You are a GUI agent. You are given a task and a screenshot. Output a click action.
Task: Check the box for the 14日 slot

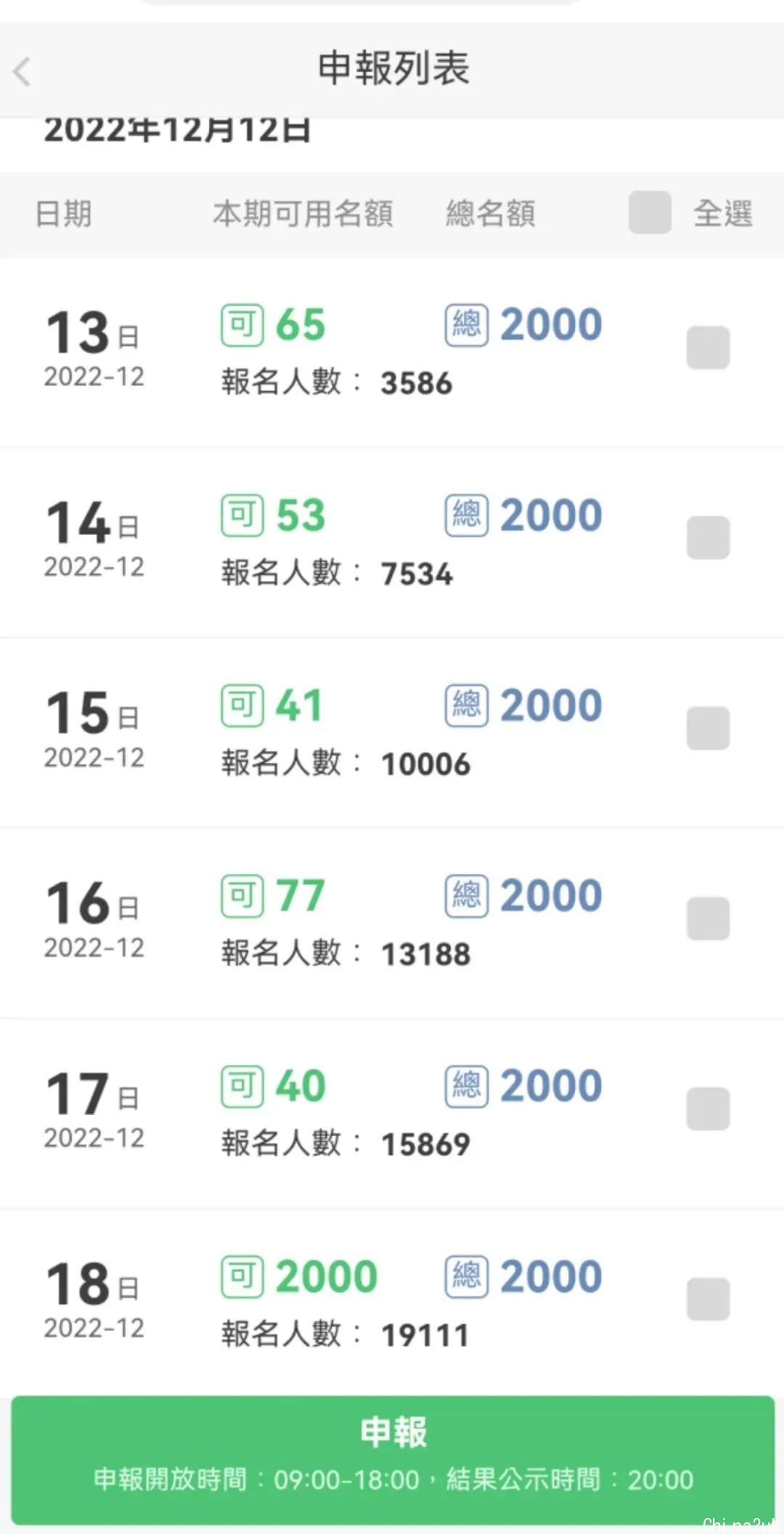[x=708, y=538]
